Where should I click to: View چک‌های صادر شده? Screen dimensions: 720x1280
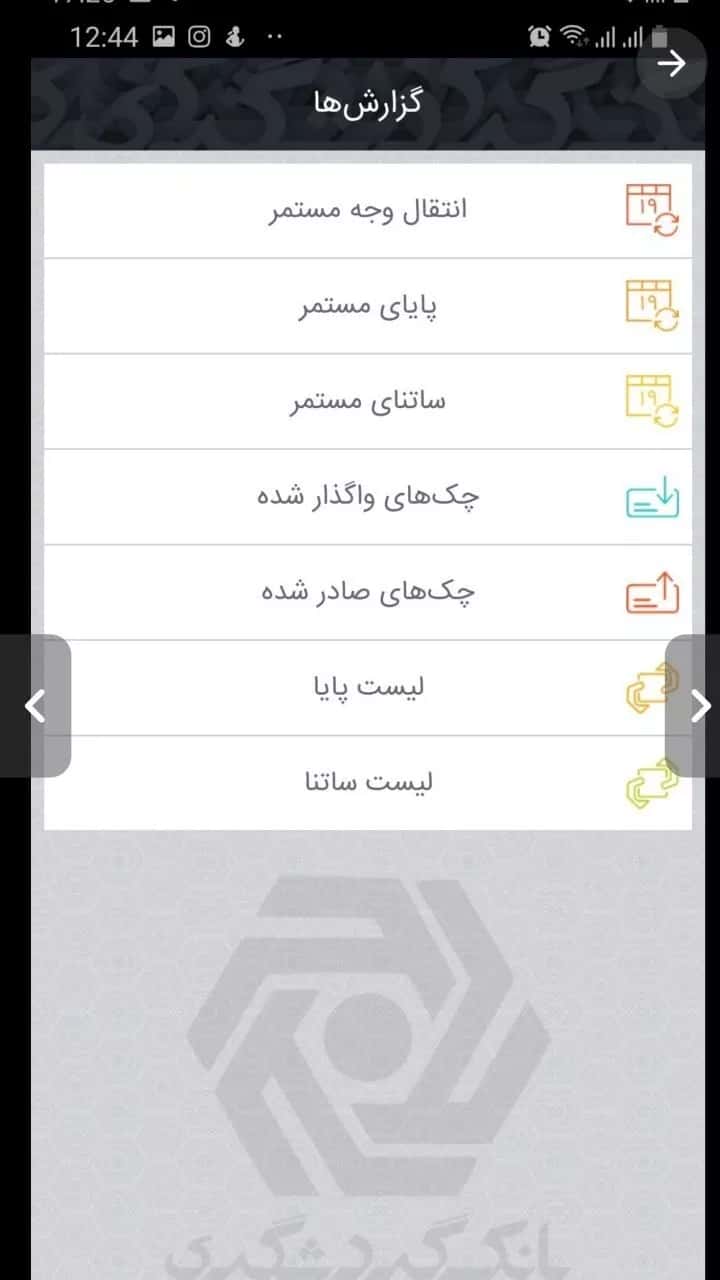point(368,593)
